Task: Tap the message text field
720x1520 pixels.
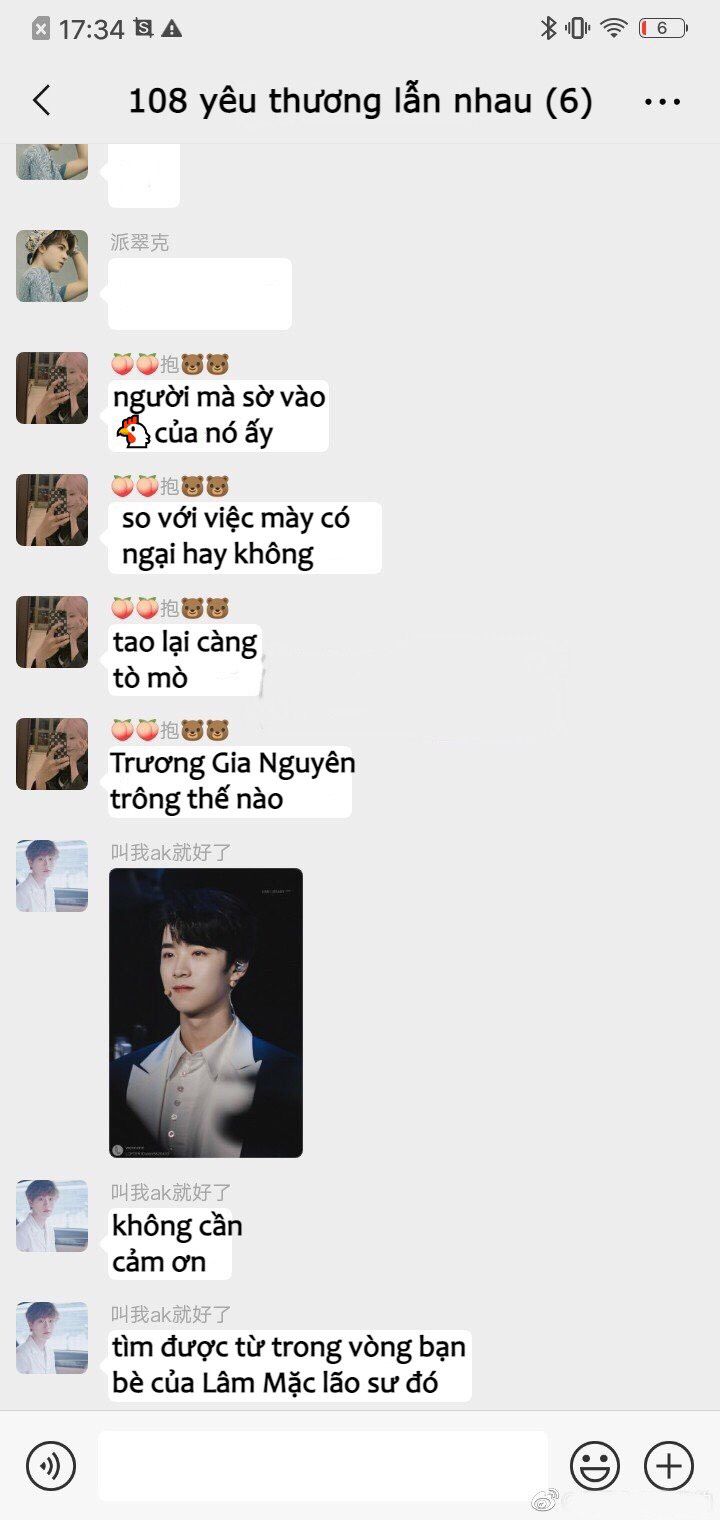Action: point(323,1466)
